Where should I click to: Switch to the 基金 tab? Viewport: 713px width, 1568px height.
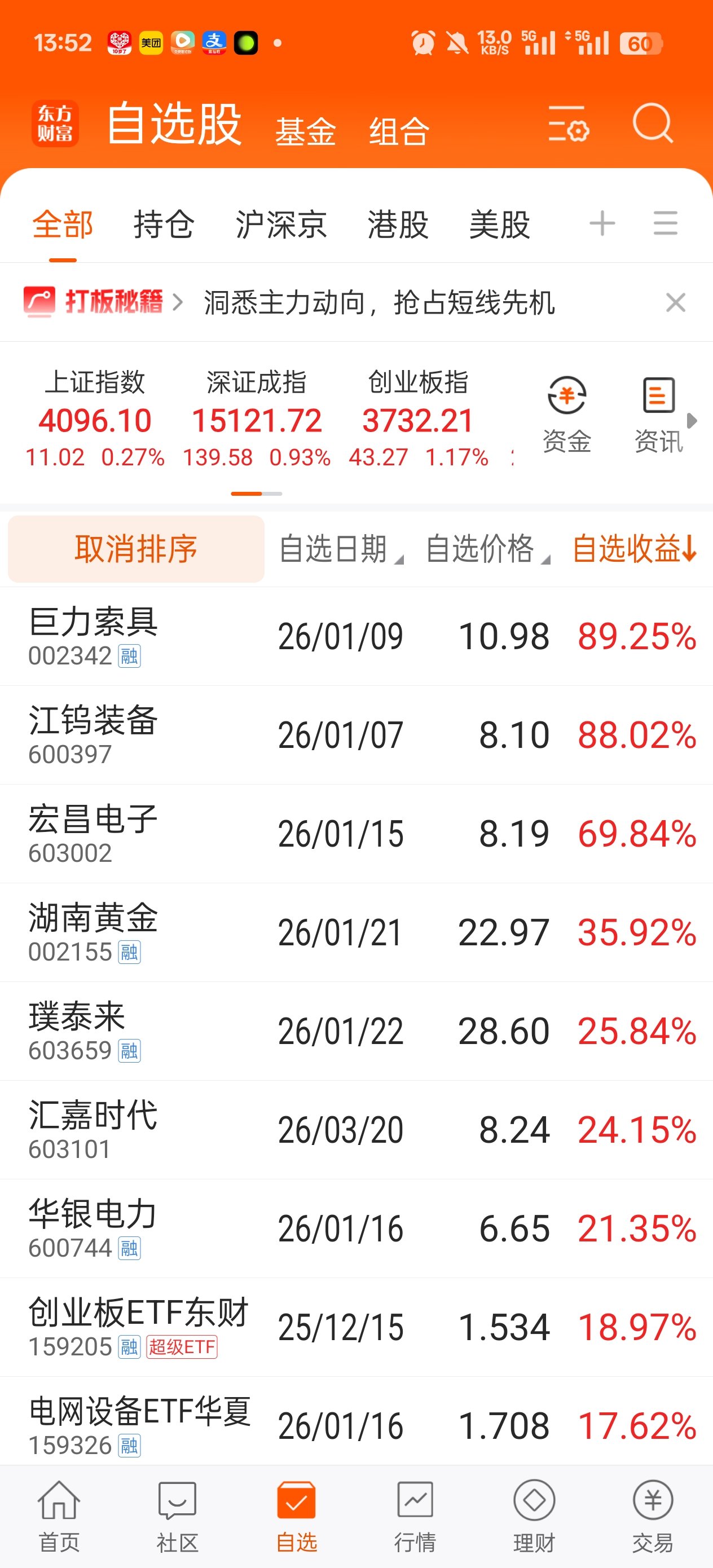click(x=305, y=131)
